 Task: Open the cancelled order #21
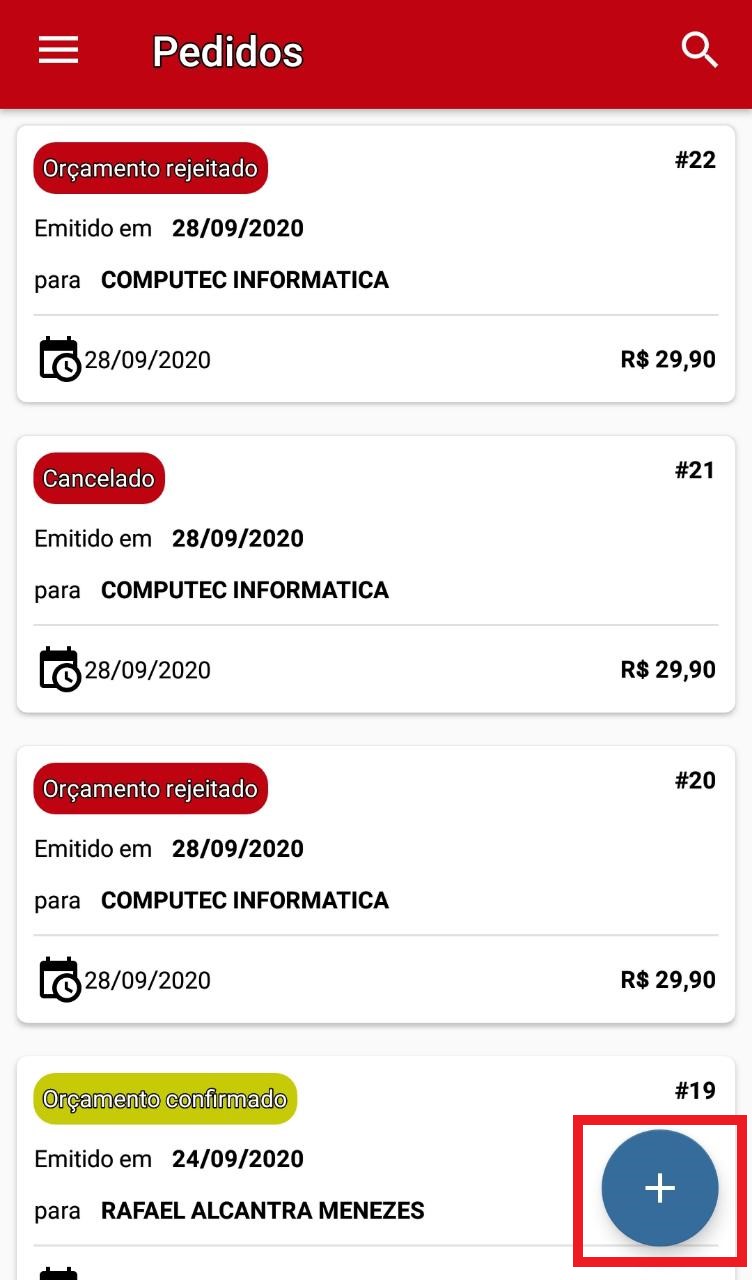pyautogui.click(x=376, y=574)
